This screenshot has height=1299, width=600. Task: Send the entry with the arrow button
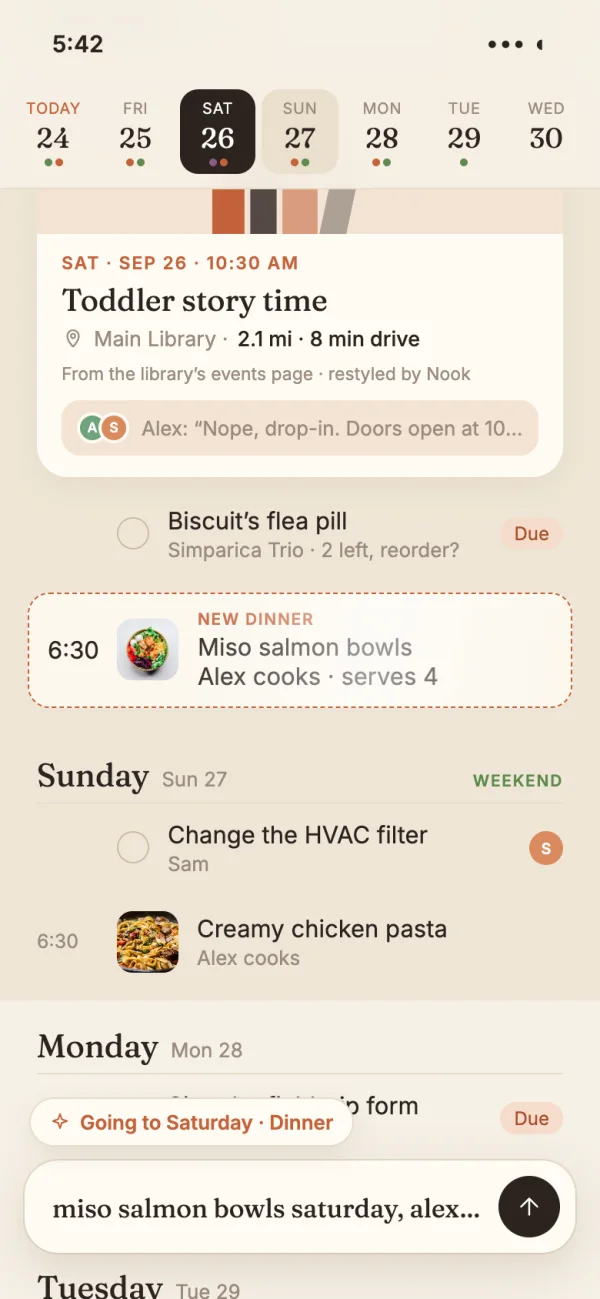coord(529,1207)
